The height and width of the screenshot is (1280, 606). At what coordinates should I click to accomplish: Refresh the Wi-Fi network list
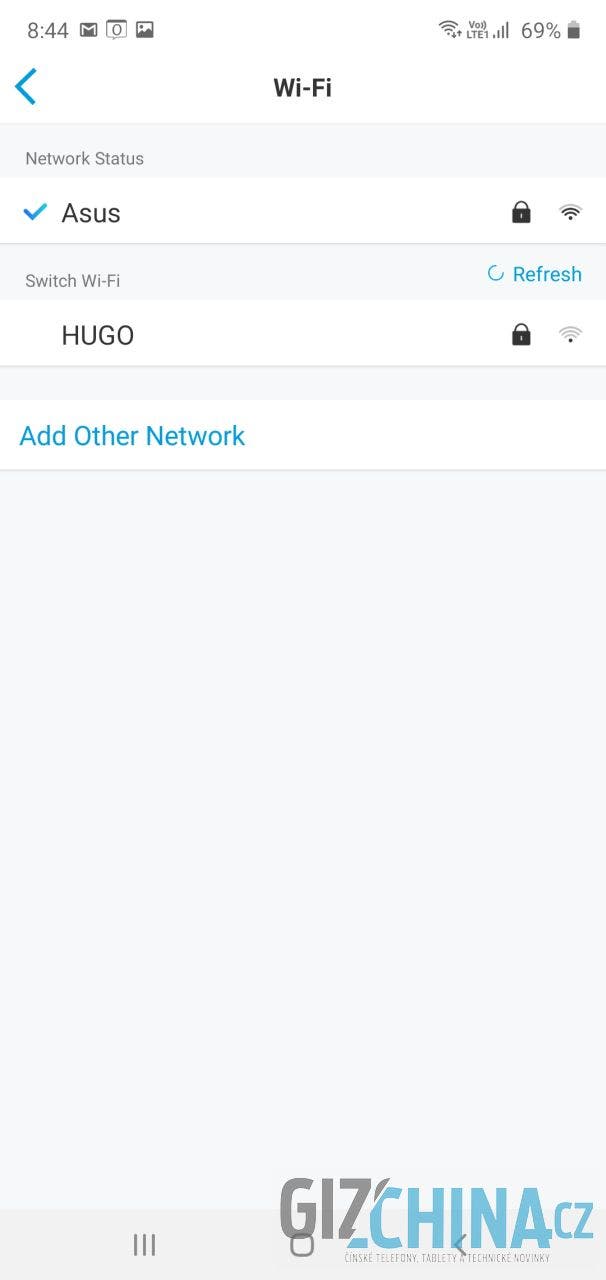pos(534,274)
